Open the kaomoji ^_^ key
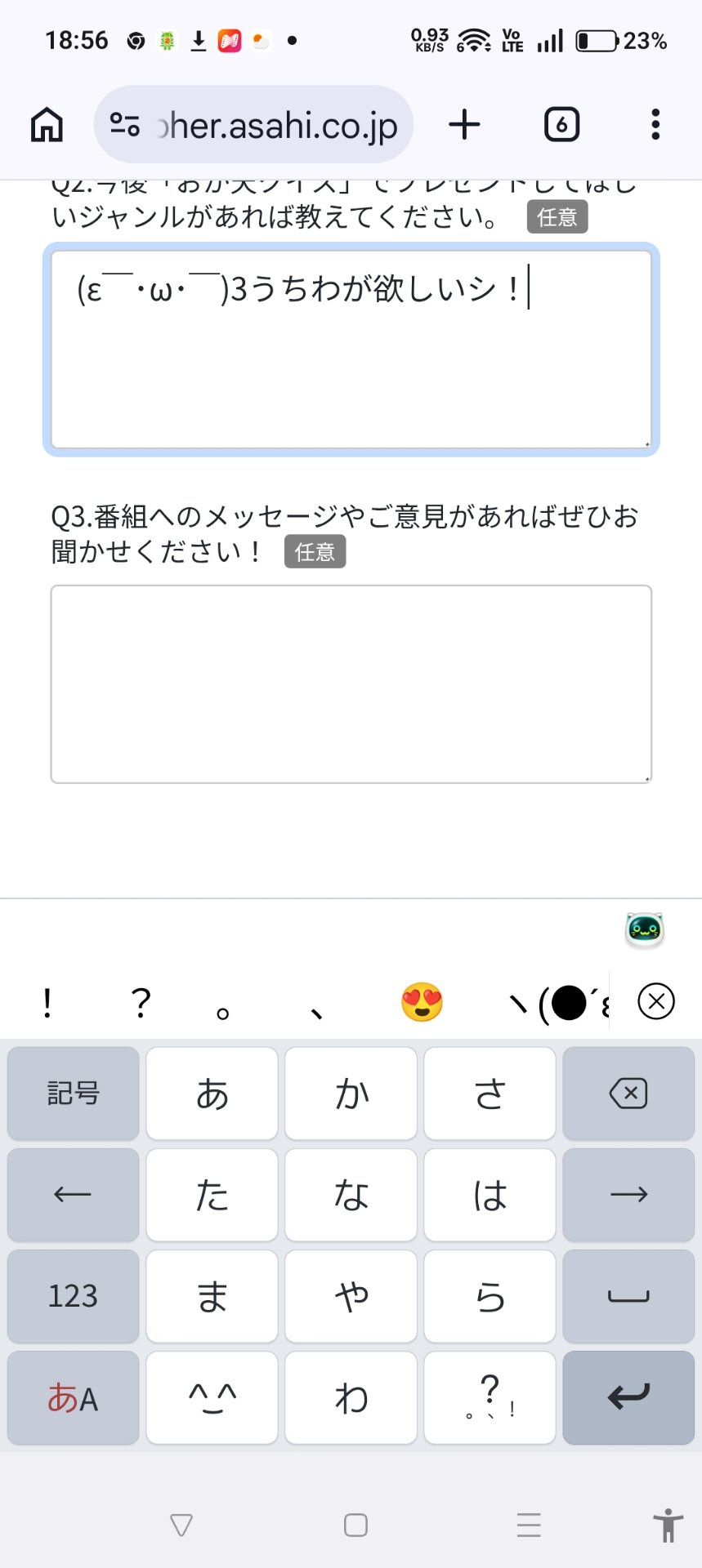This screenshot has height=1568, width=702. [212, 1397]
